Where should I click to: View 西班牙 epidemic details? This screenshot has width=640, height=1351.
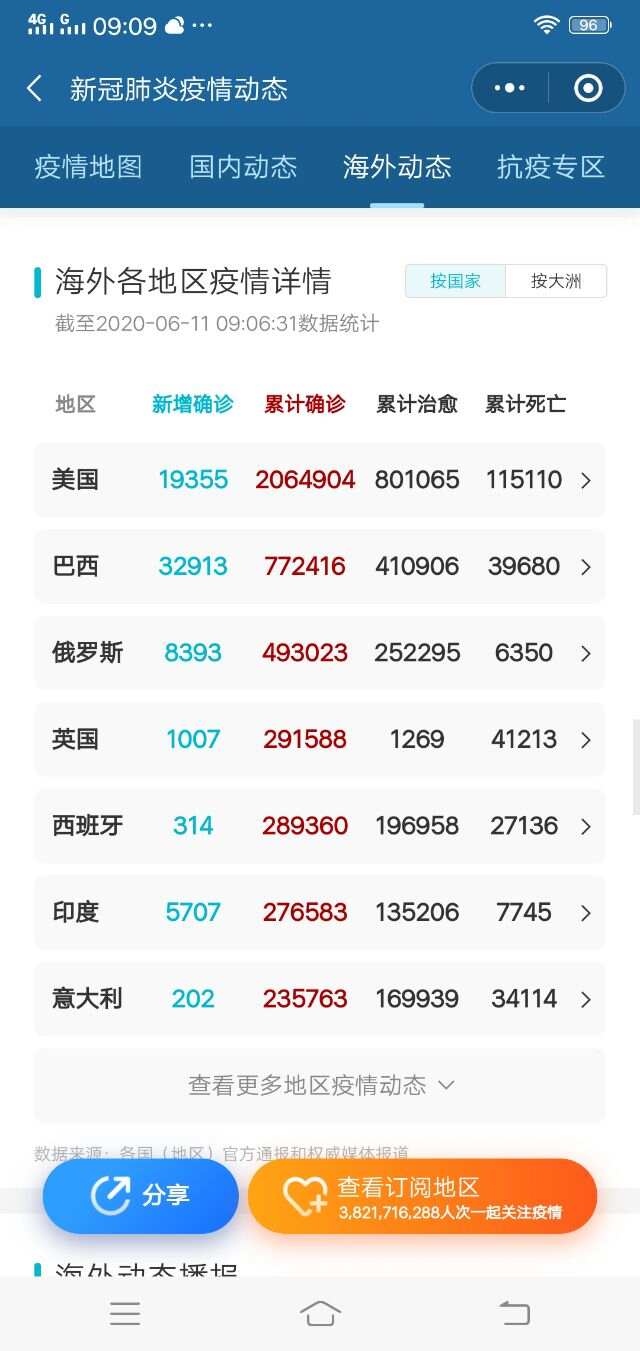320,826
